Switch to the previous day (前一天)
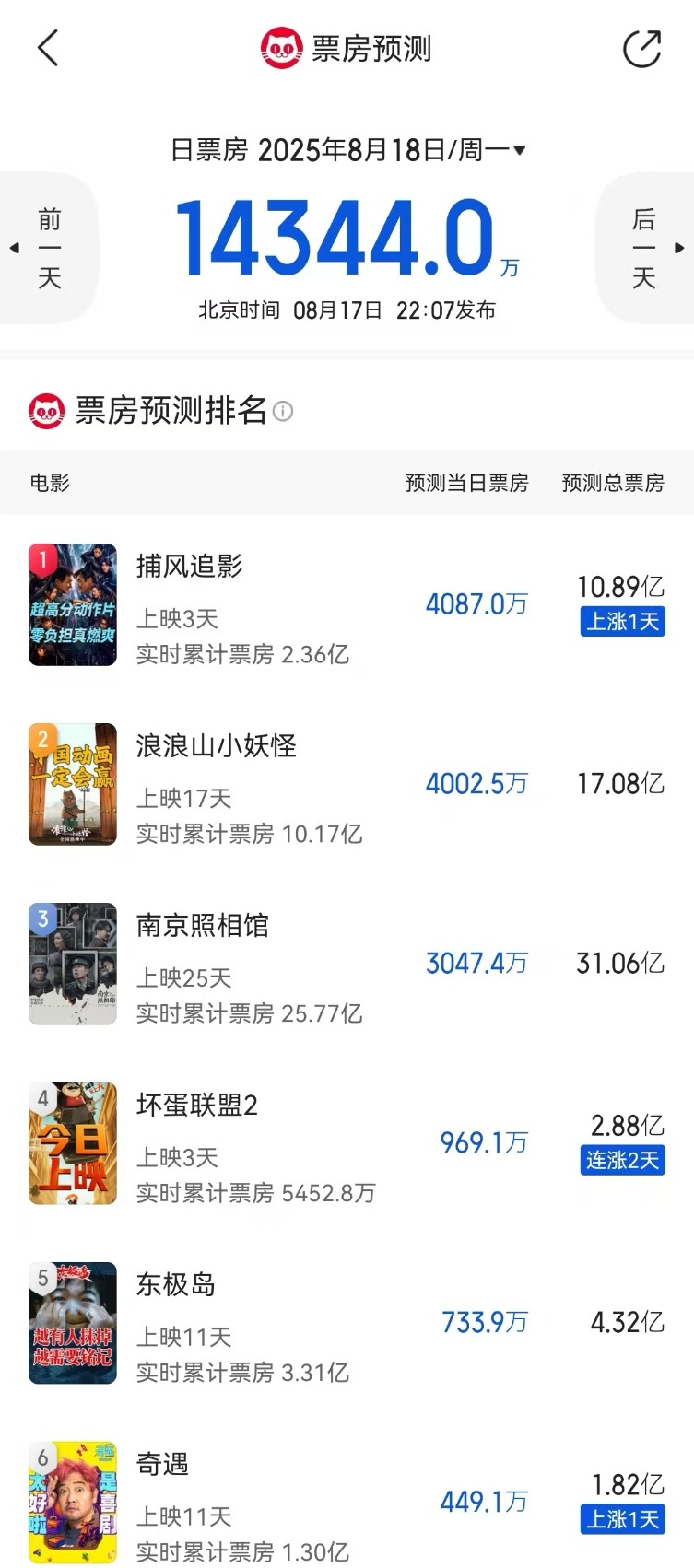 coord(48,248)
